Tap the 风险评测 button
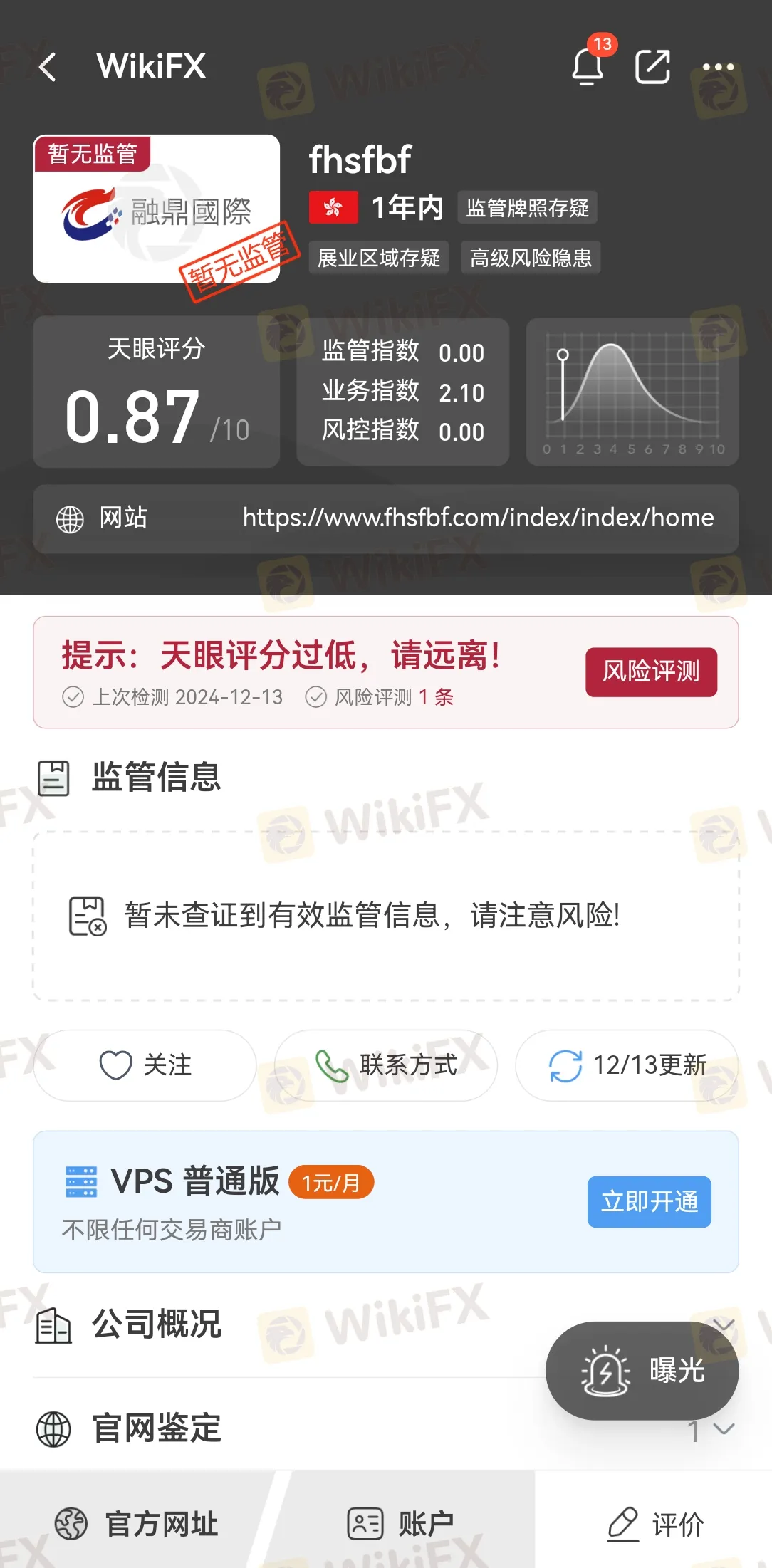Image resolution: width=772 pixels, height=1568 pixels. tap(651, 671)
